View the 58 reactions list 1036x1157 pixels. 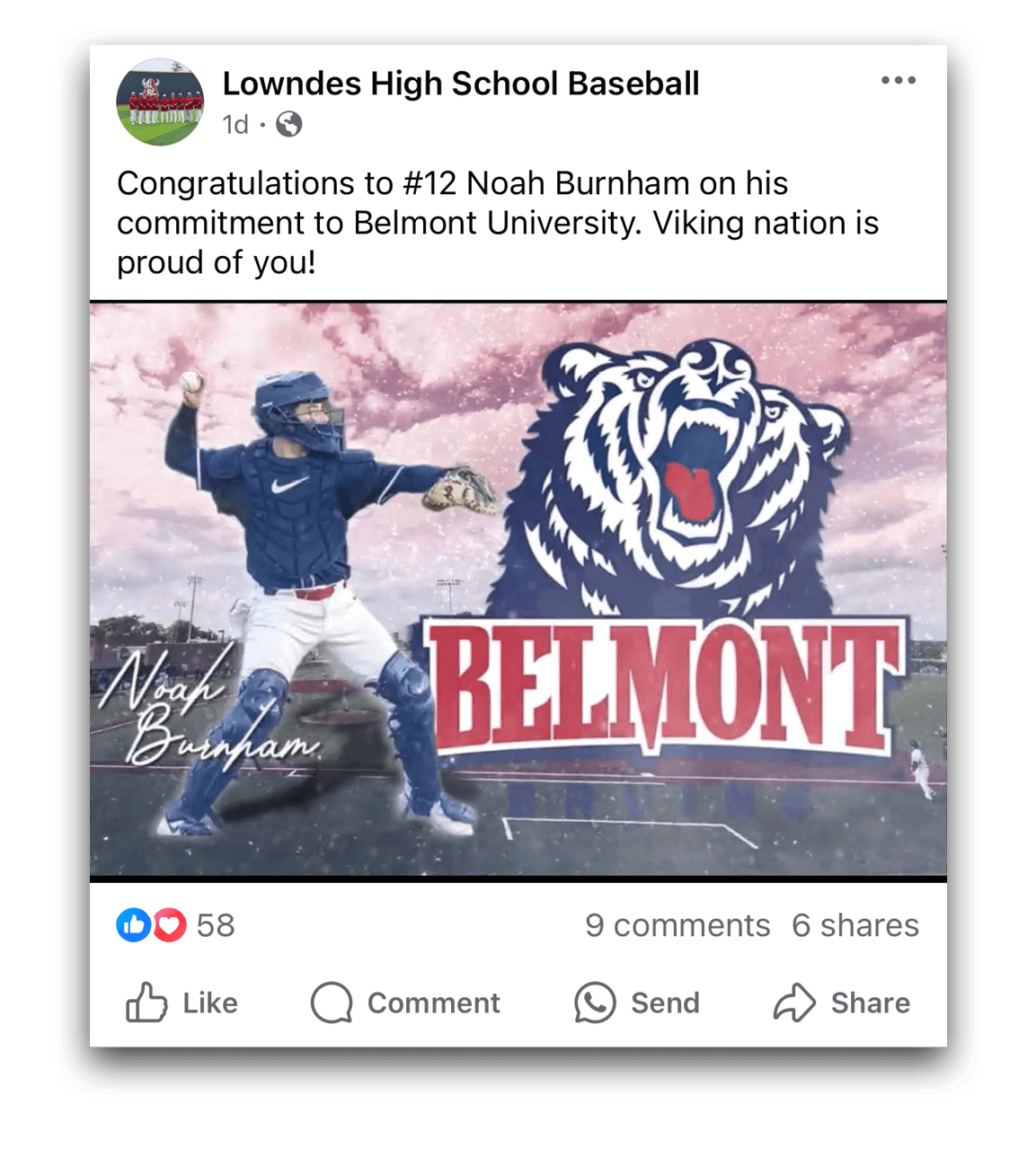pyautogui.click(x=176, y=925)
